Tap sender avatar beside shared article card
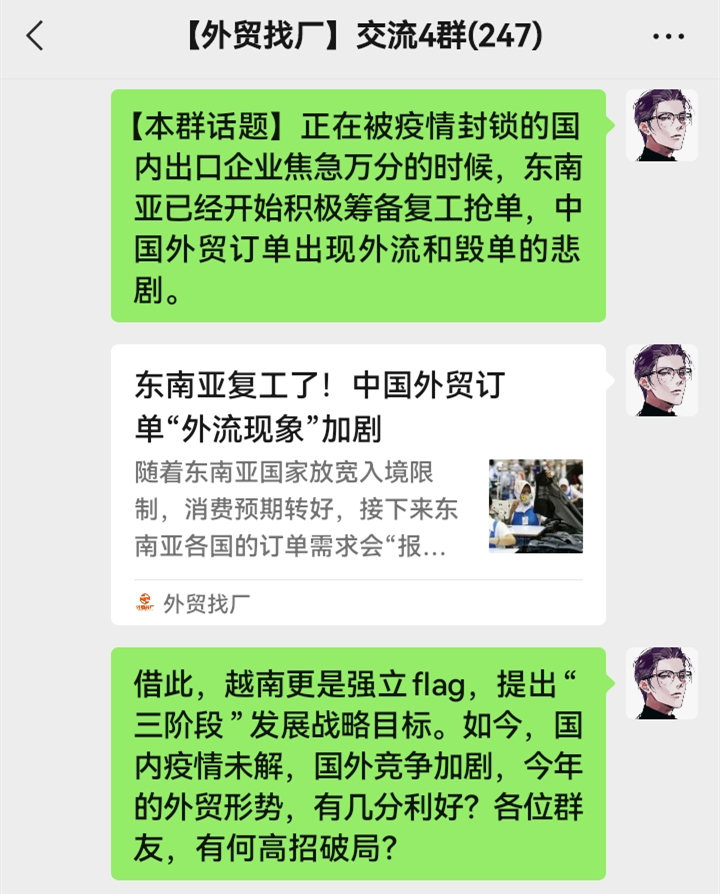Image resolution: width=720 pixels, height=894 pixels. tap(661, 381)
